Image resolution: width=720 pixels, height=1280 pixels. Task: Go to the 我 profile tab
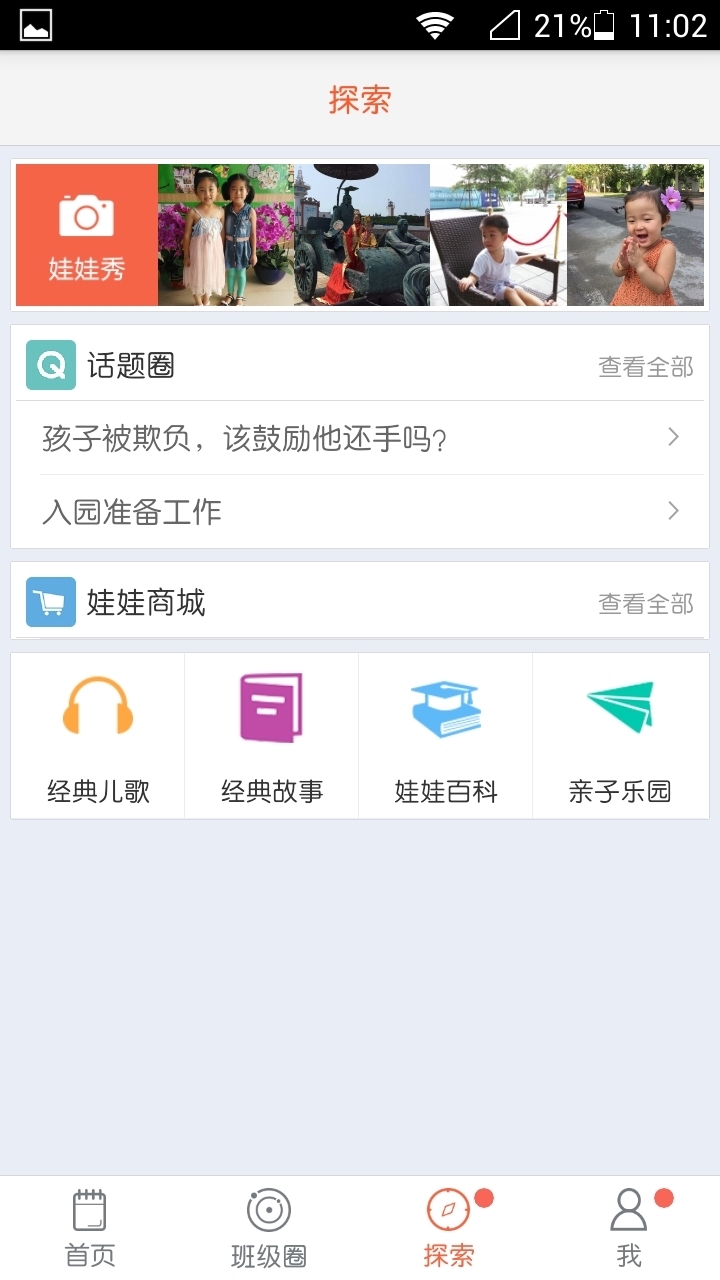629,1228
